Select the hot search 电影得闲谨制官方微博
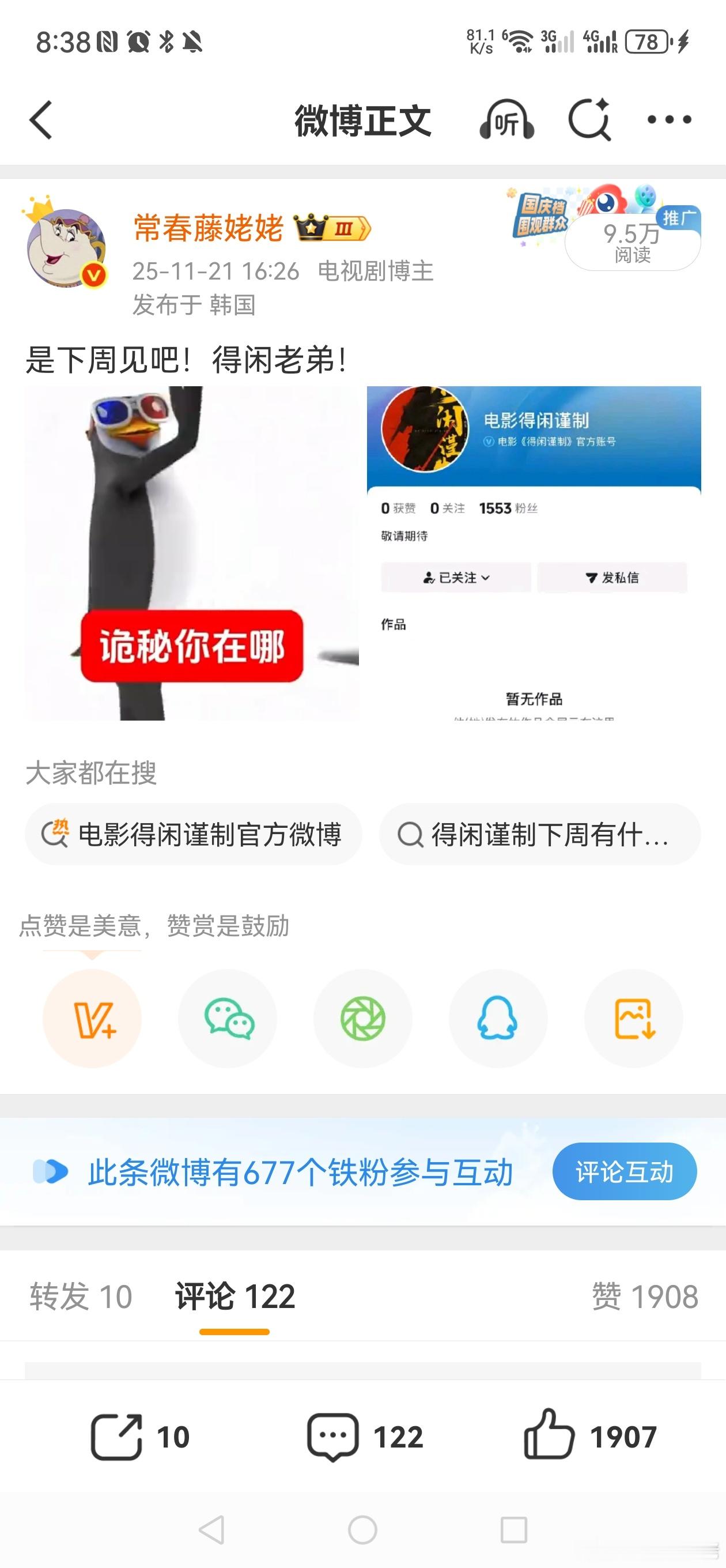726x1568 pixels. [194, 835]
